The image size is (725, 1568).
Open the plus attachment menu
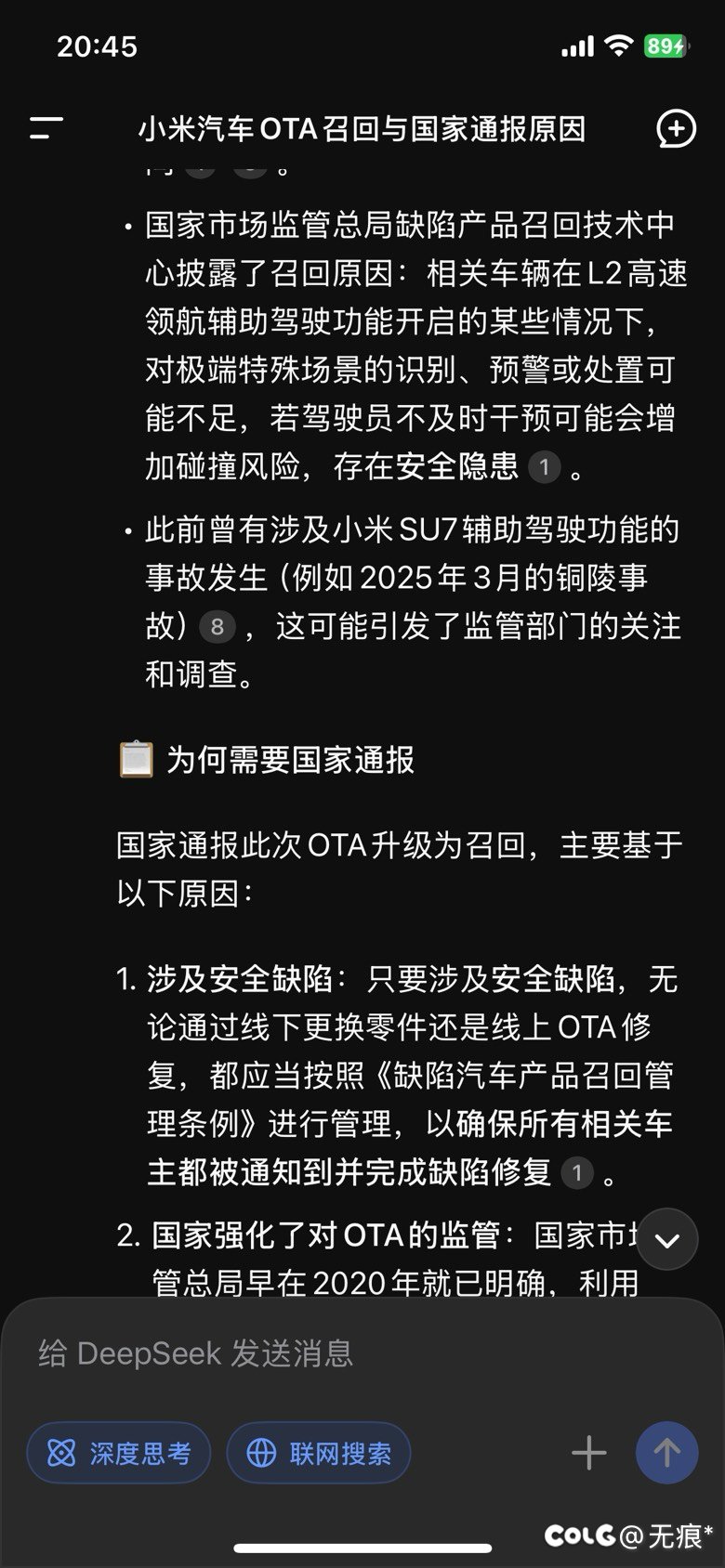pos(588,1453)
